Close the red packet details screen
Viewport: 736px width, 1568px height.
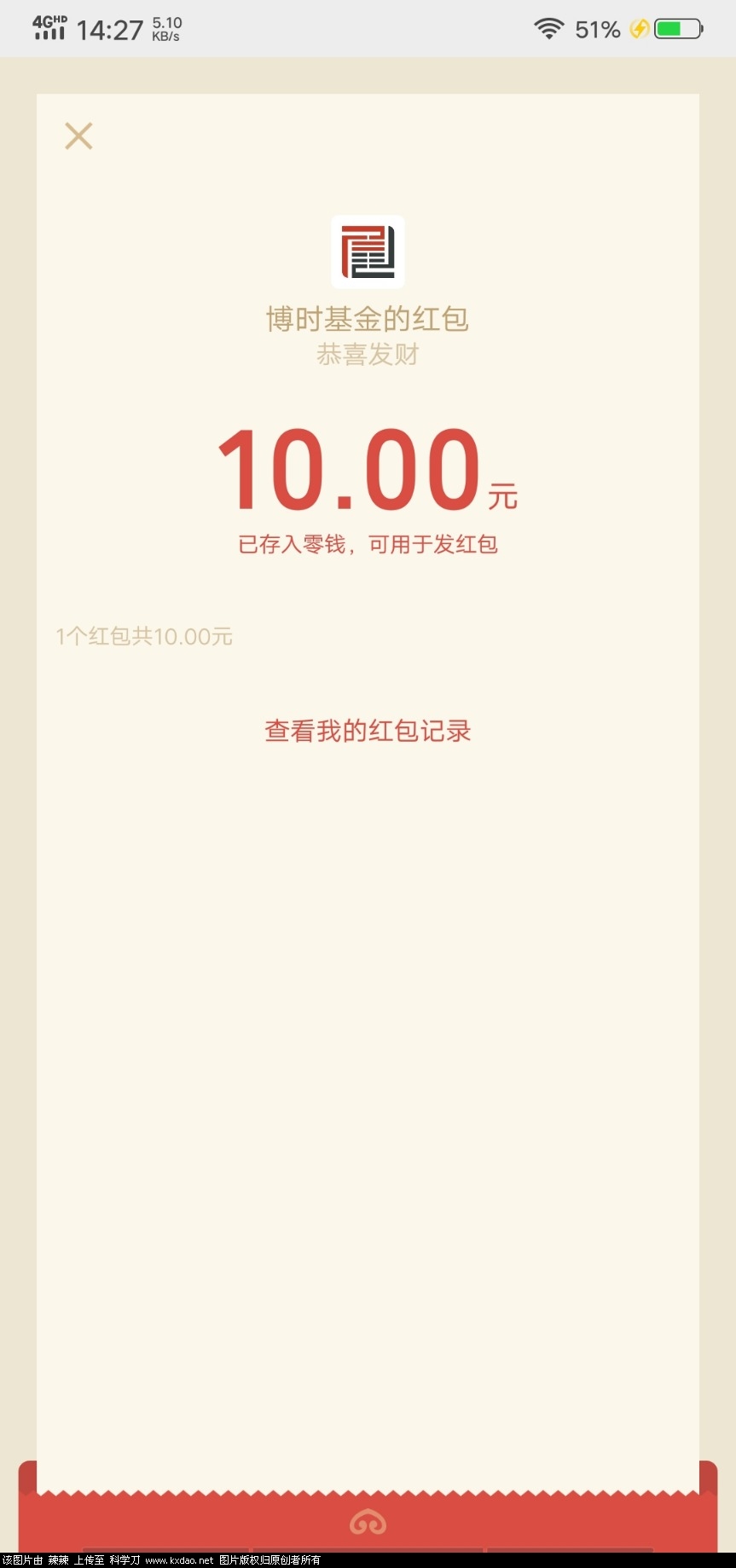click(78, 136)
